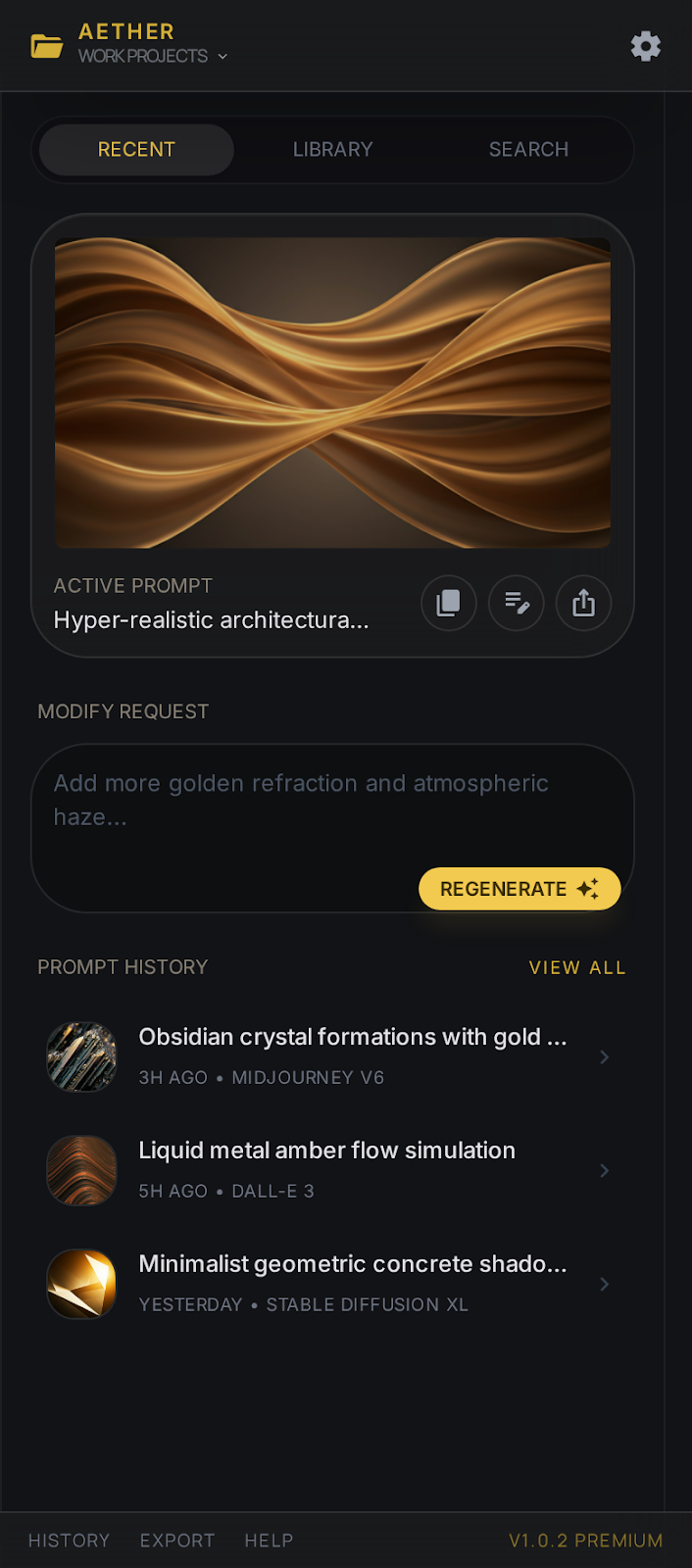
Task: Expand the Work Projects dropdown
Action: point(153,57)
